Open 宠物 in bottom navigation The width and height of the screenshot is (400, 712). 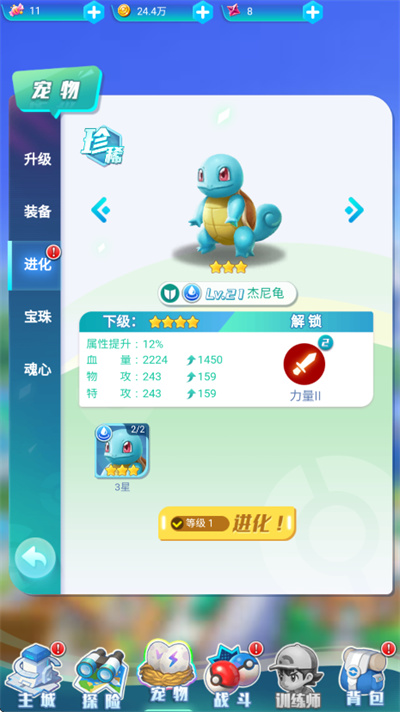tap(168, 672)
